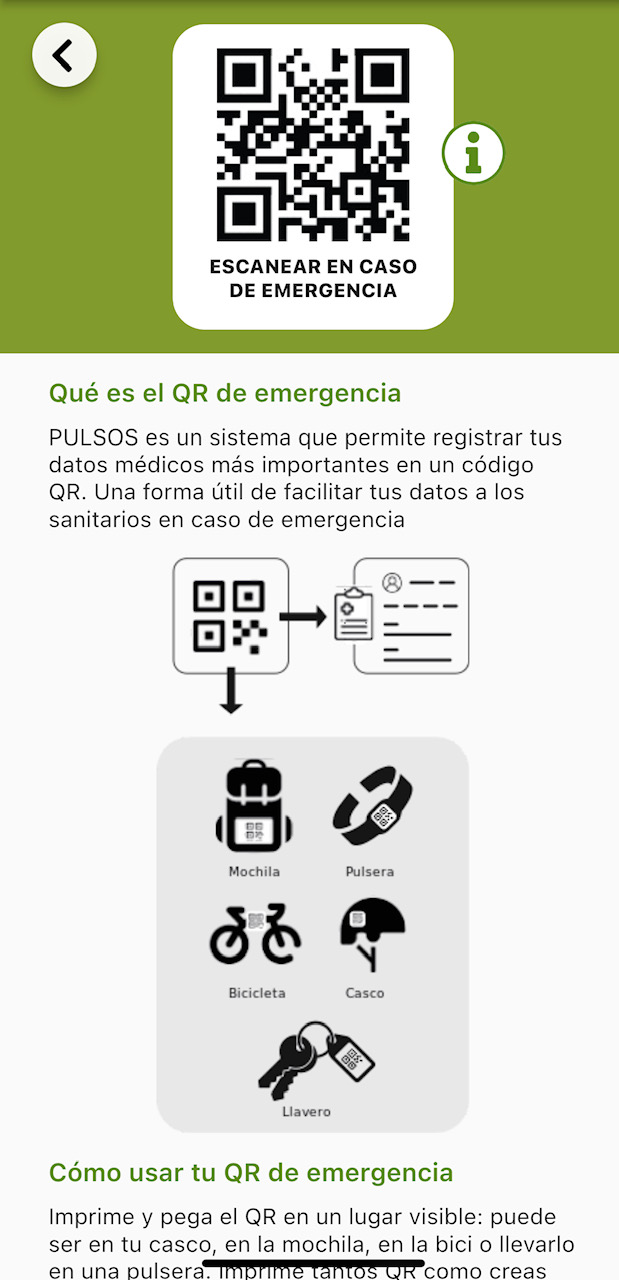Go back using the arrow button
This screenshot has width=619, height=1280.
(x=64, y=55)
